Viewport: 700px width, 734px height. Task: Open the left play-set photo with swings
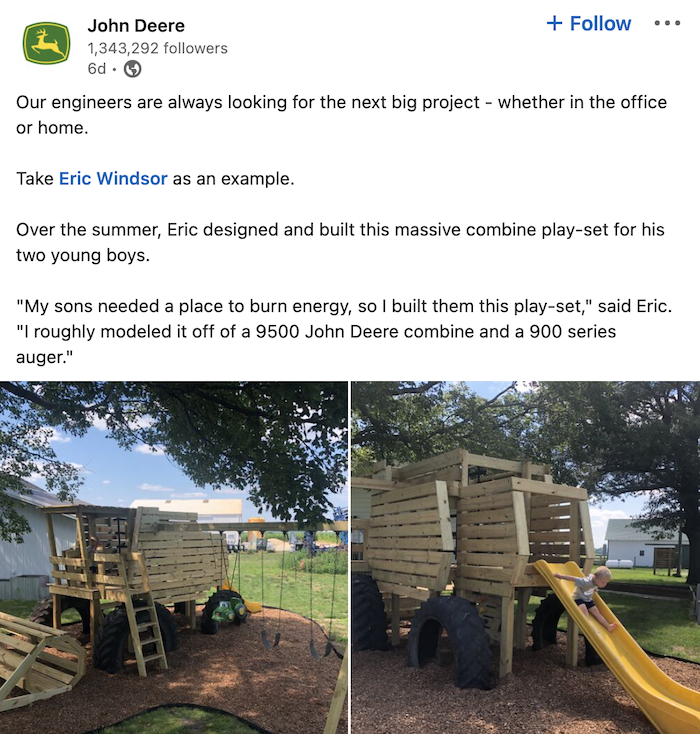174,557
